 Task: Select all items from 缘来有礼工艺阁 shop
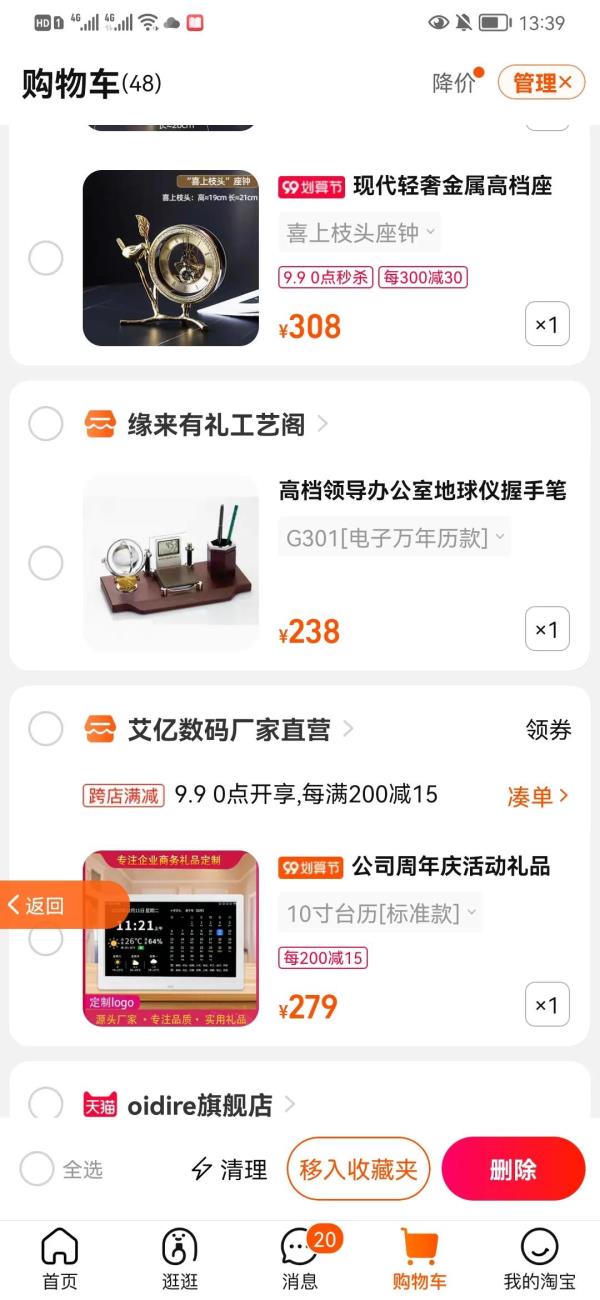[45, 424]
